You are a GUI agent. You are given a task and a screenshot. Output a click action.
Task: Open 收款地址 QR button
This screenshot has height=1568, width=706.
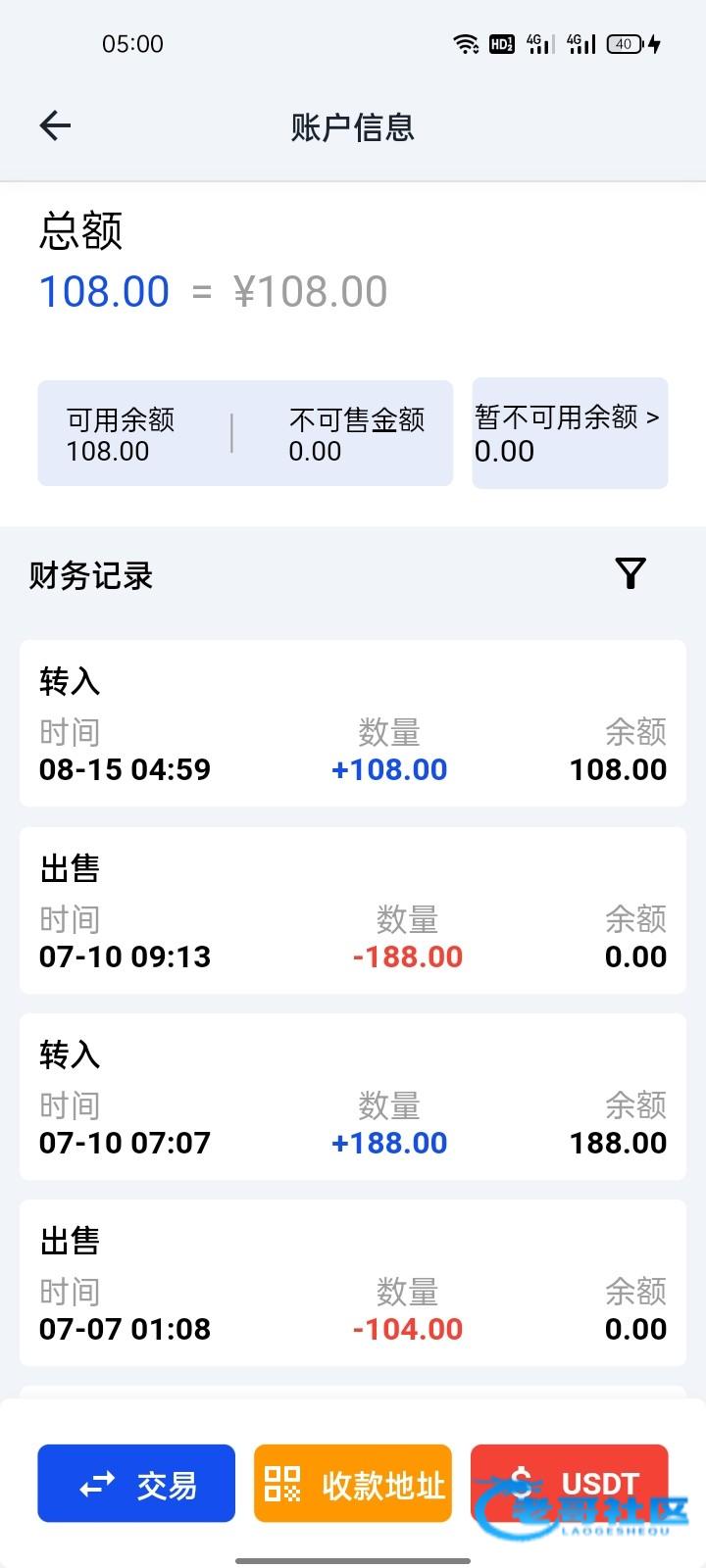tap(353, 1484)
